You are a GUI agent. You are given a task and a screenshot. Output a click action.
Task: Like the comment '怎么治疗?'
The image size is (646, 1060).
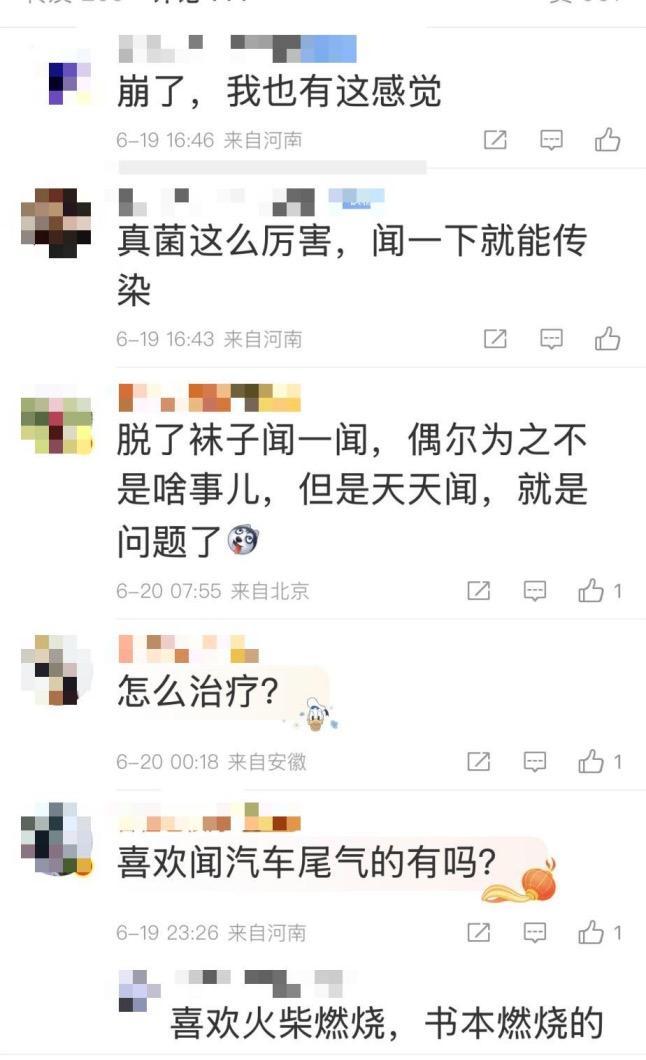(x=591, y=762)
